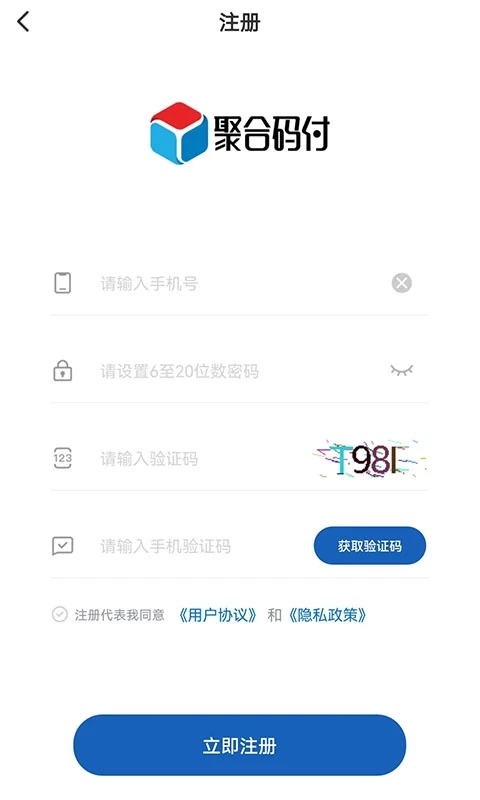Tap the 立即注册 button
The height and width of the screenshot is (800, 480).
click(x=240, y=745)
